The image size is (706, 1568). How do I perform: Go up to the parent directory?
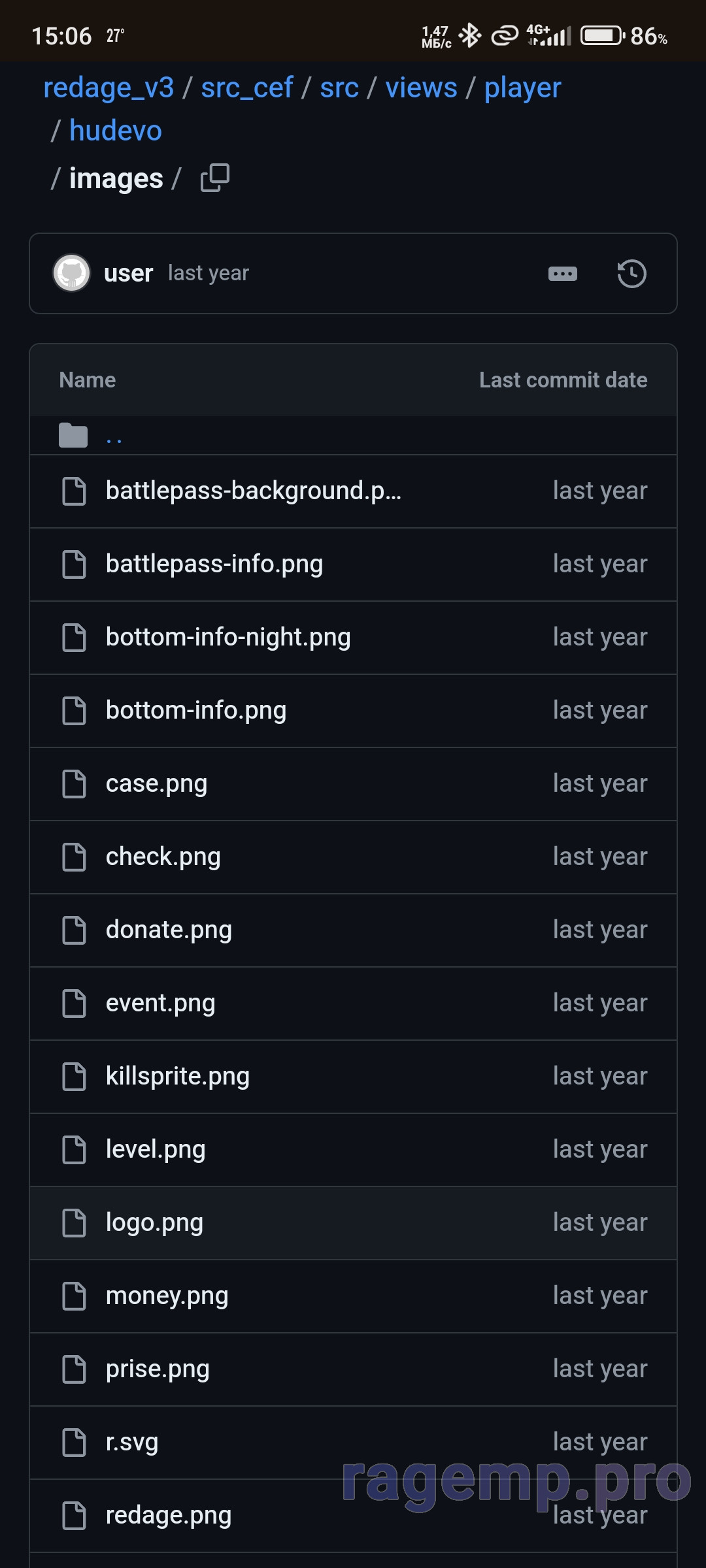114,436
